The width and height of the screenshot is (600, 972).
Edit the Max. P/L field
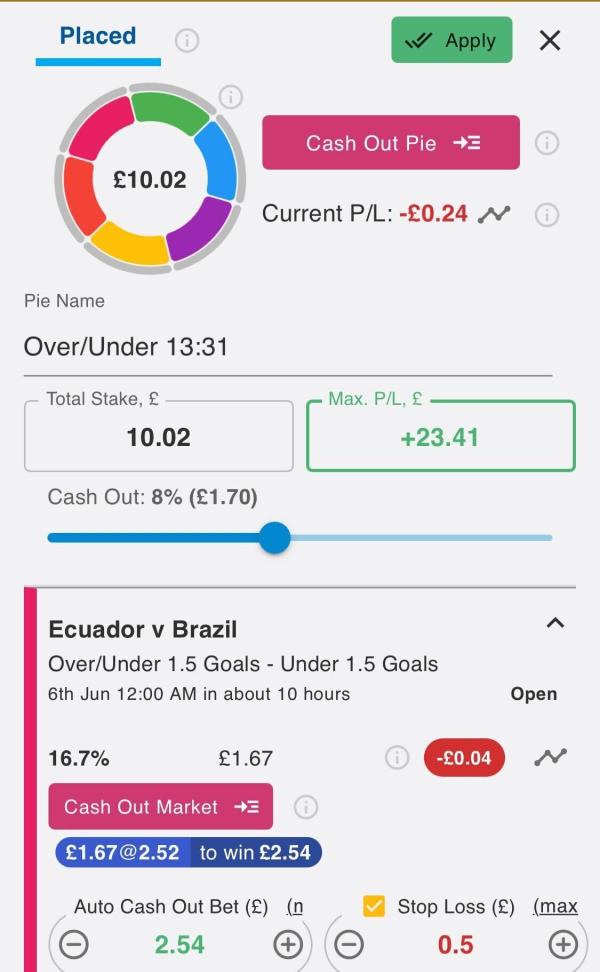pyautogui.click(x=440, y=437)
